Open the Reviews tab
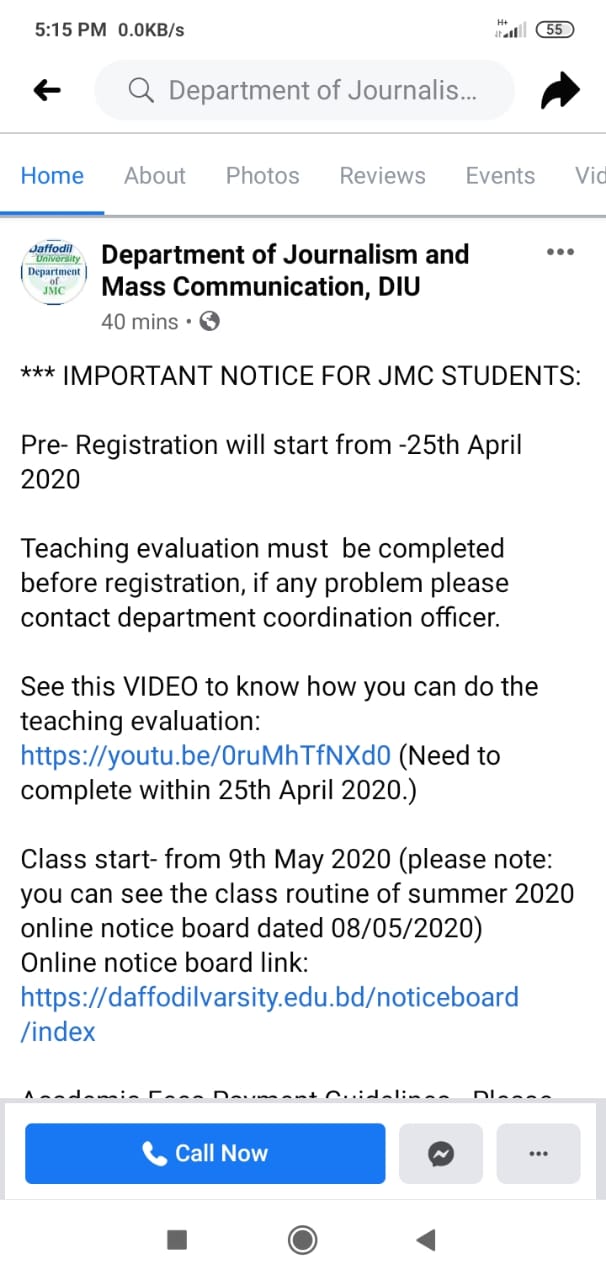This screenshot has height=1280, width=606. point(382,176)
